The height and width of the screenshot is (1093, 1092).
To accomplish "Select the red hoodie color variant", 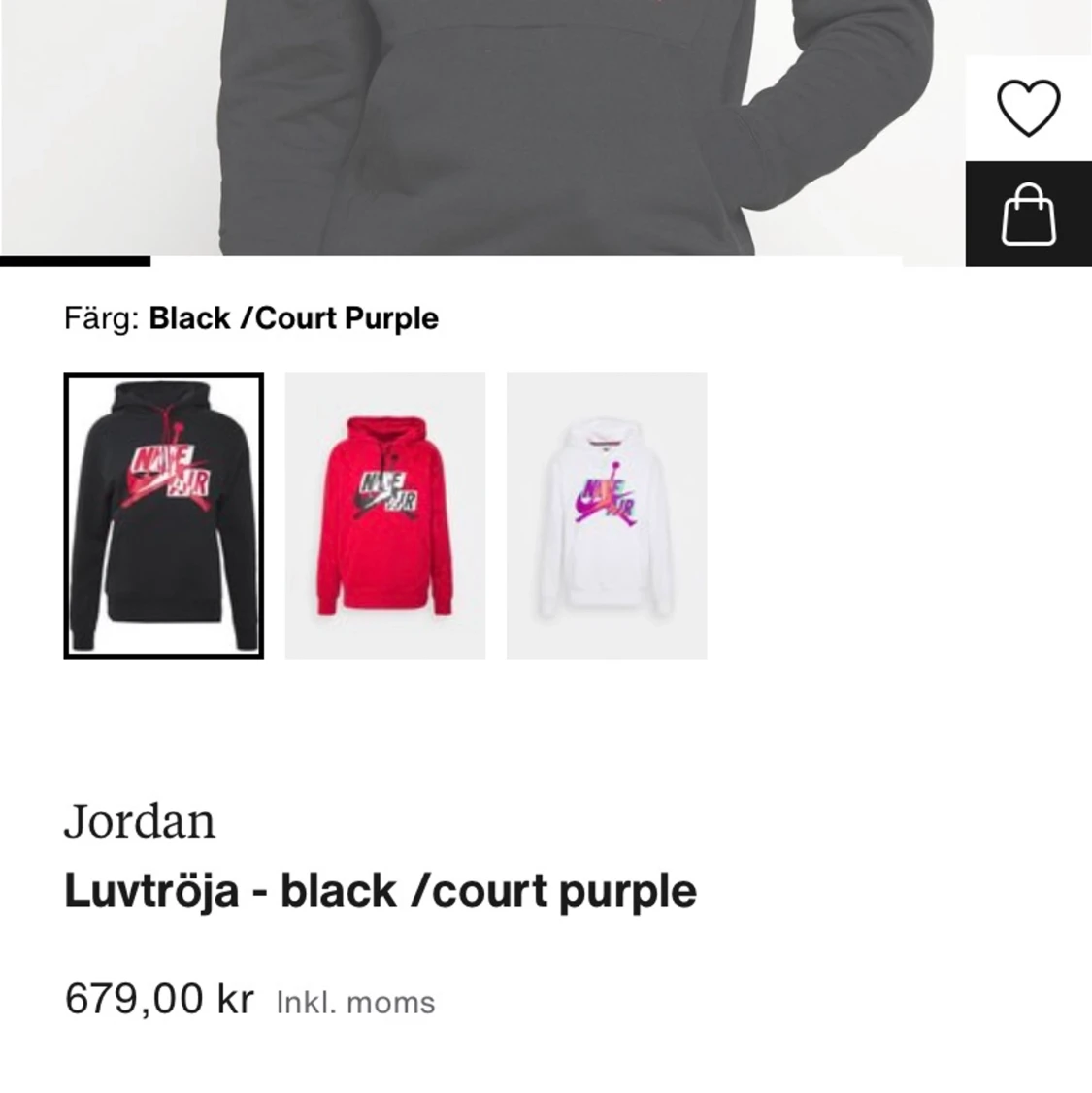I will [x=385, y=515].
